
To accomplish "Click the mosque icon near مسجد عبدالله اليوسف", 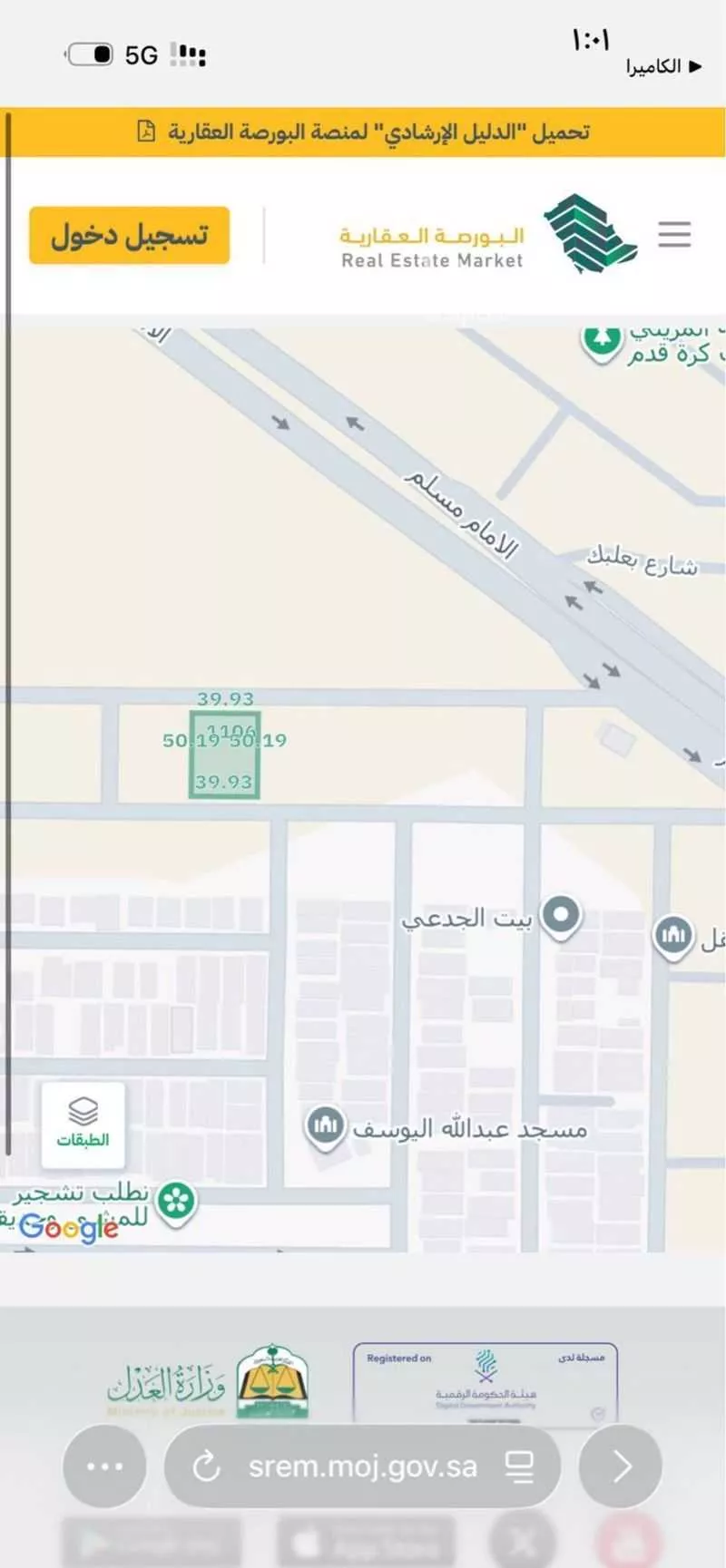I will (325, 1126).
